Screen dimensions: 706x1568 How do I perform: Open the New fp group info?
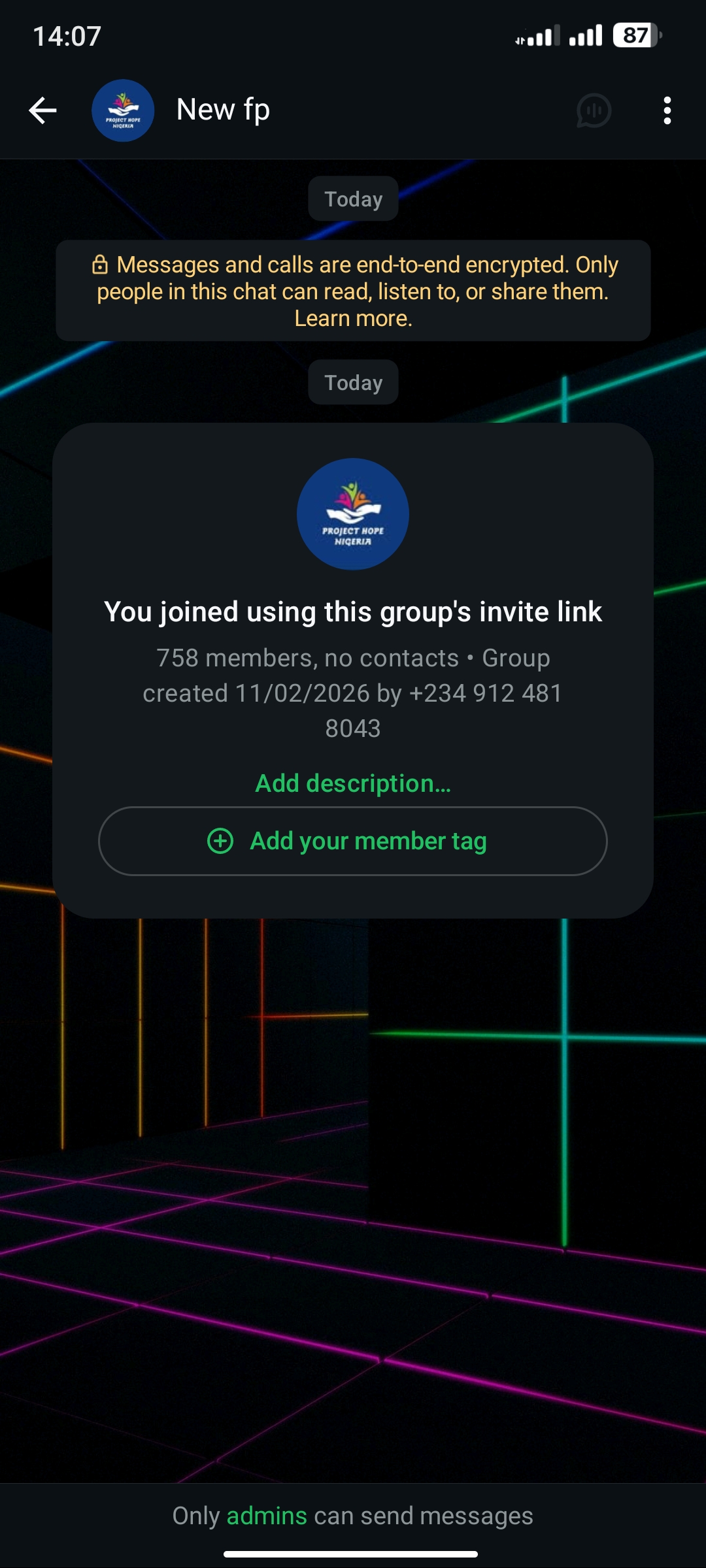point(223,110)
